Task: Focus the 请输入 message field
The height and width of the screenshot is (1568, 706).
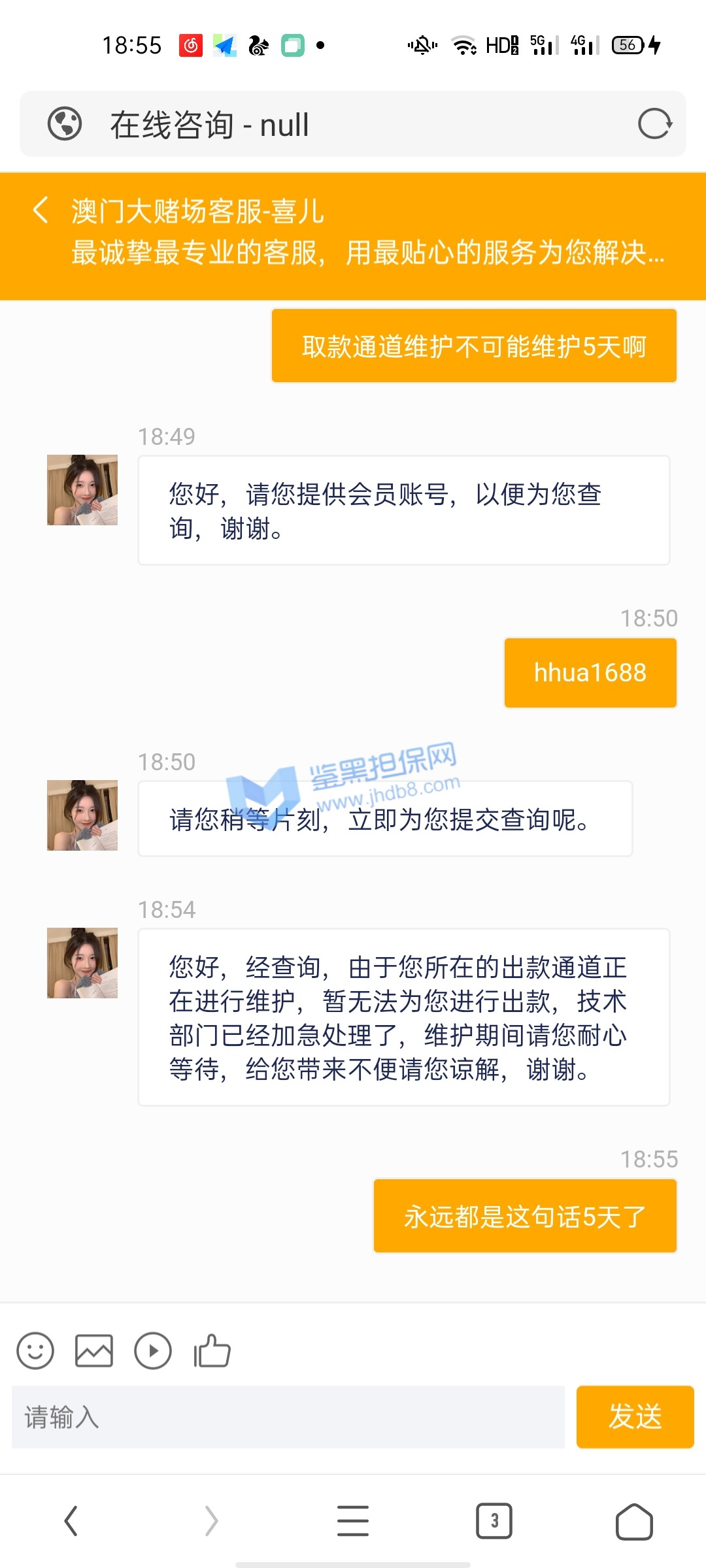Action: pos(288,1417)
